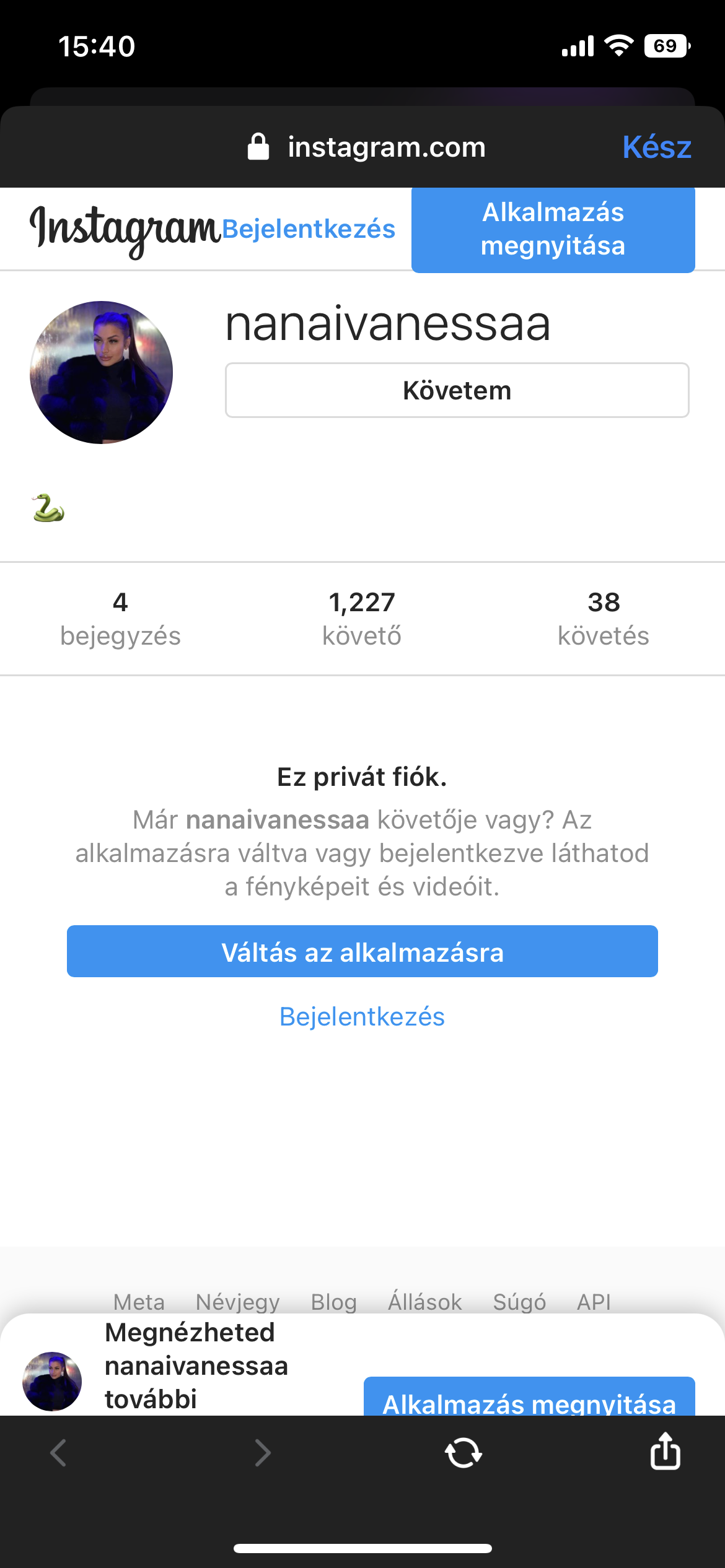Viewport: 725px width, 1568px height.
Task: Open the Bejelentkezés link below the blue button
Action: coord(362,1017)
